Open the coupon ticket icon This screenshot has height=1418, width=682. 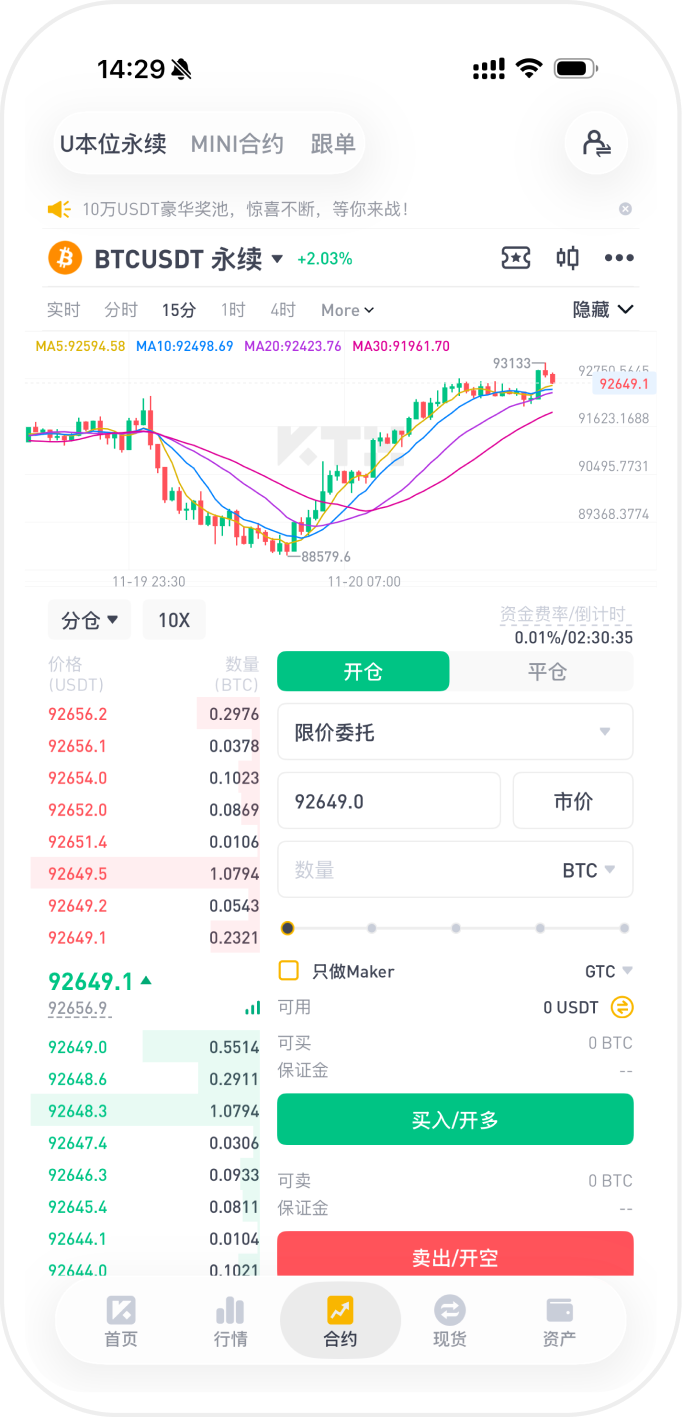click(515, 258)
